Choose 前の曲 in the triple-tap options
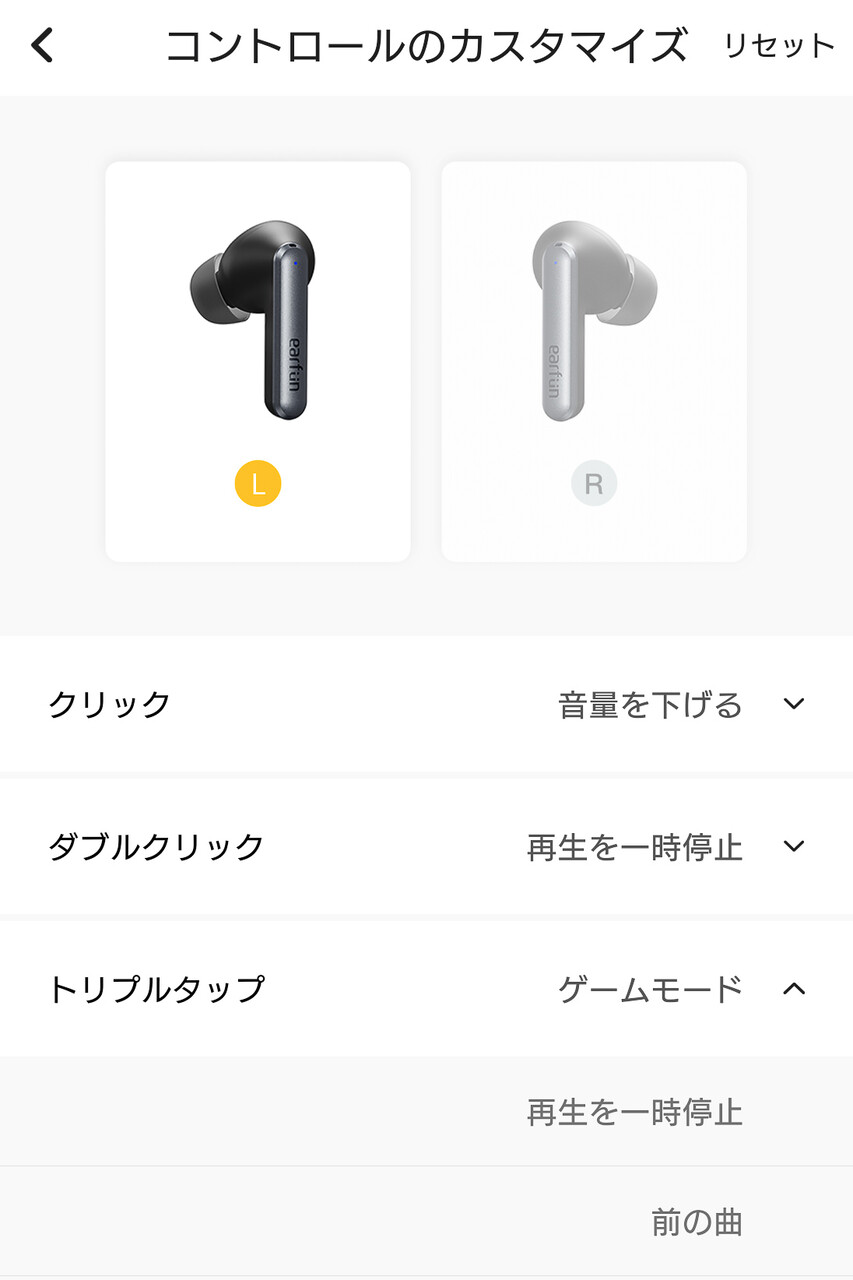 pyautogui.click(x=426, y=1222)
